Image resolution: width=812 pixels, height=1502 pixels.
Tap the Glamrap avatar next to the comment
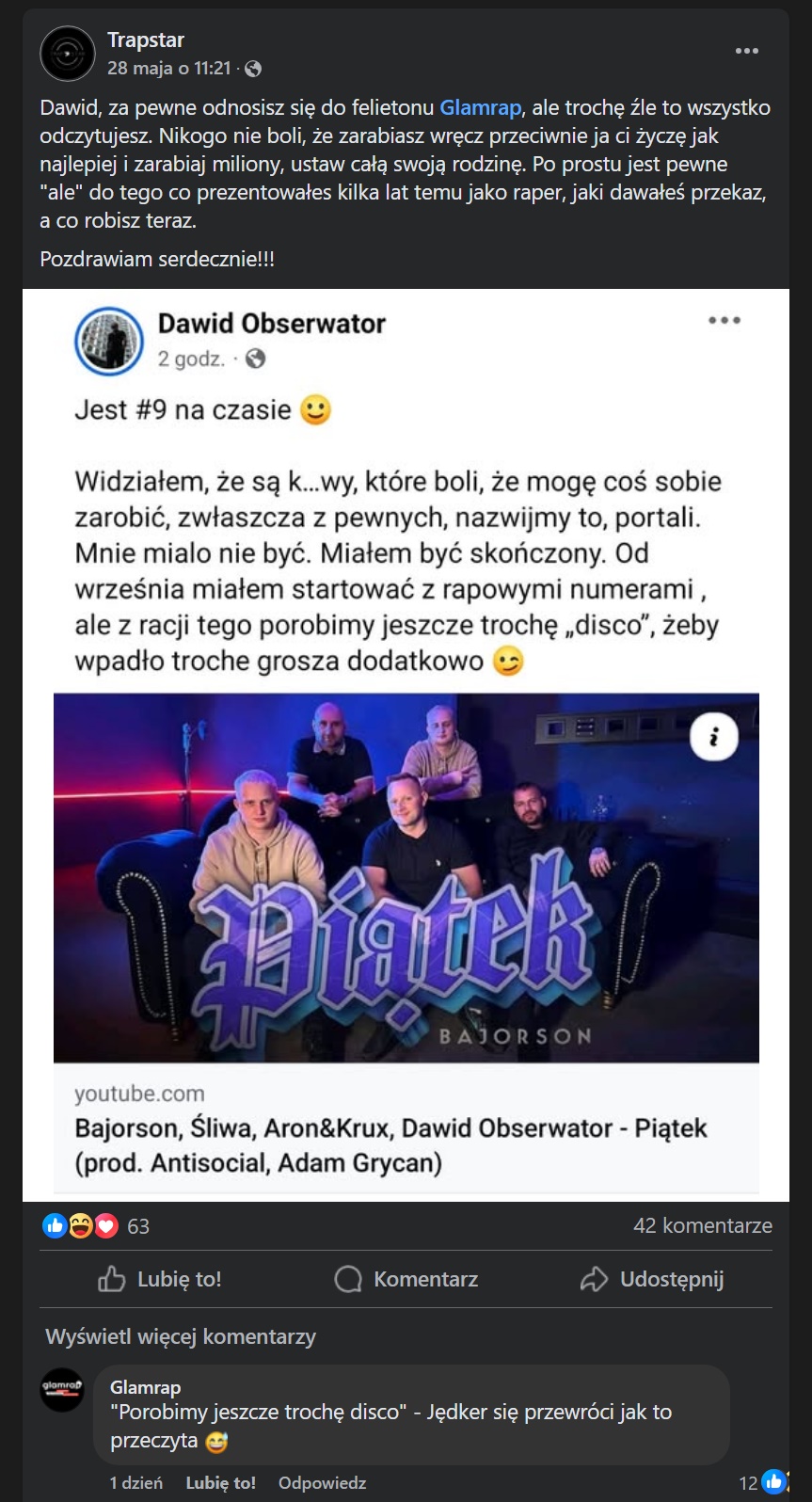point(62,1389)
